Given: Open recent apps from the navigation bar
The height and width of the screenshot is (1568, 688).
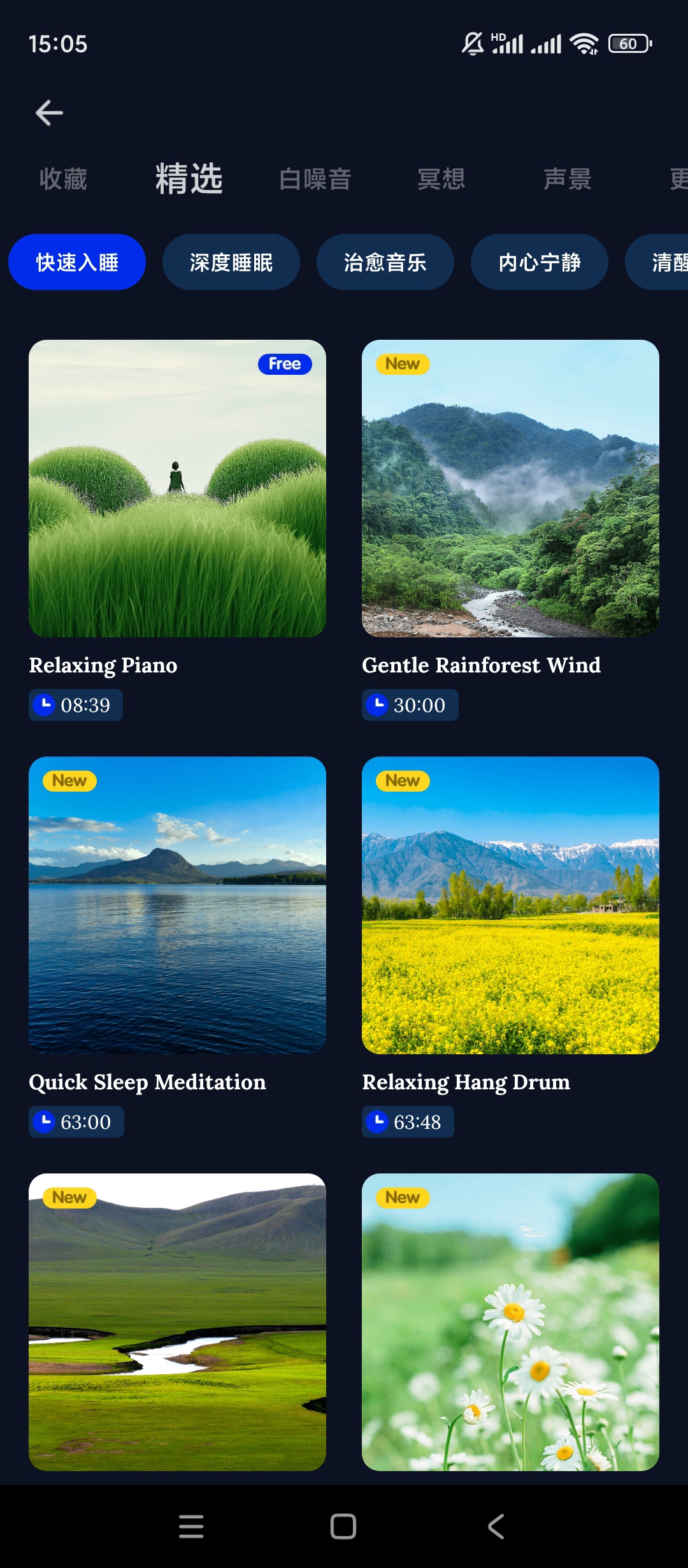Looking at the screenshot, I should click(191, 1527).
